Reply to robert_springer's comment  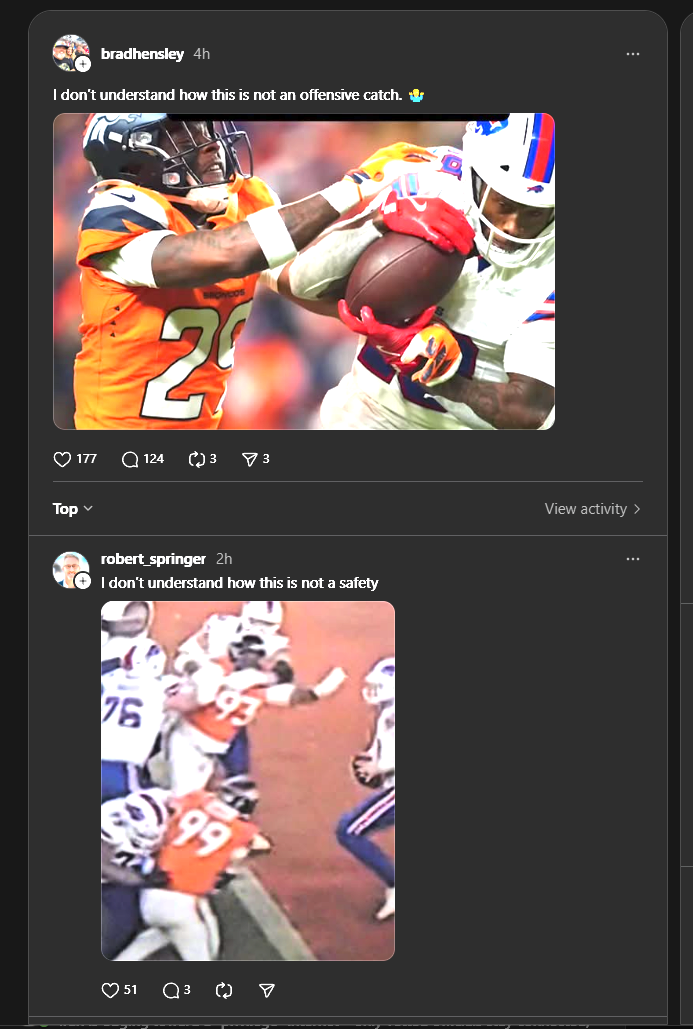tap(171, 990)
